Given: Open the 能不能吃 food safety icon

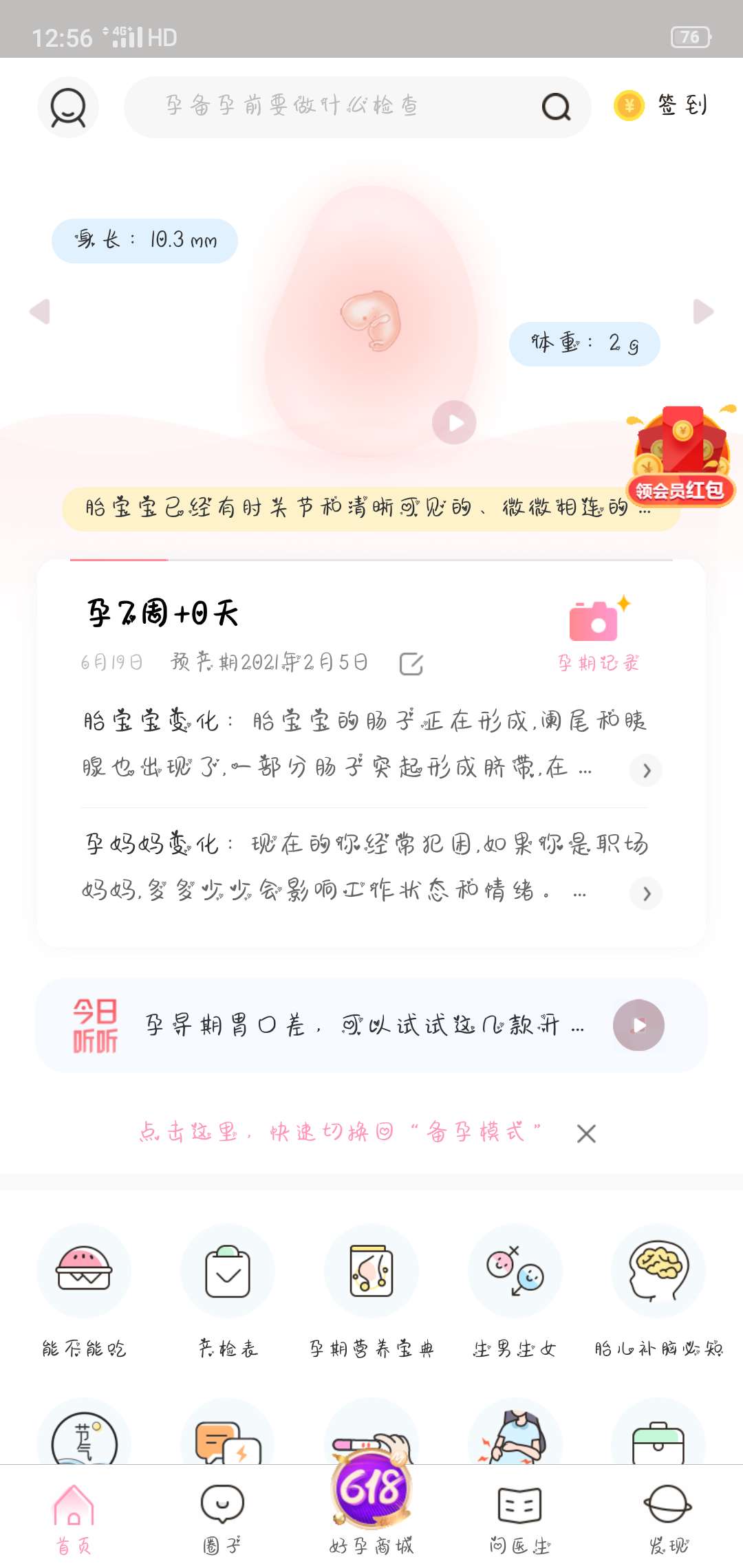Looking at the screenshot, I should click(84, 1272).
